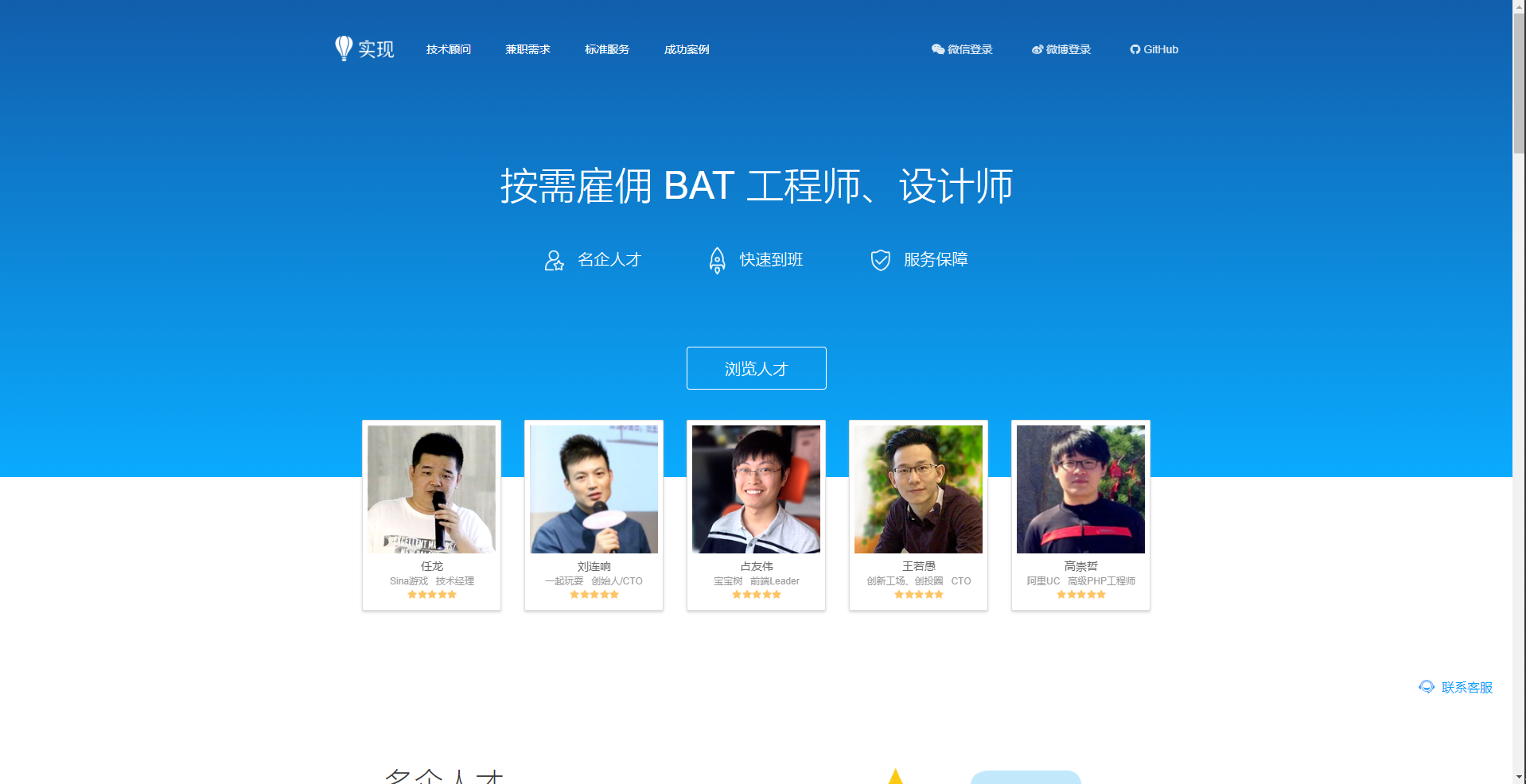Open 刘连响's profile card

[x=594, y=514]
